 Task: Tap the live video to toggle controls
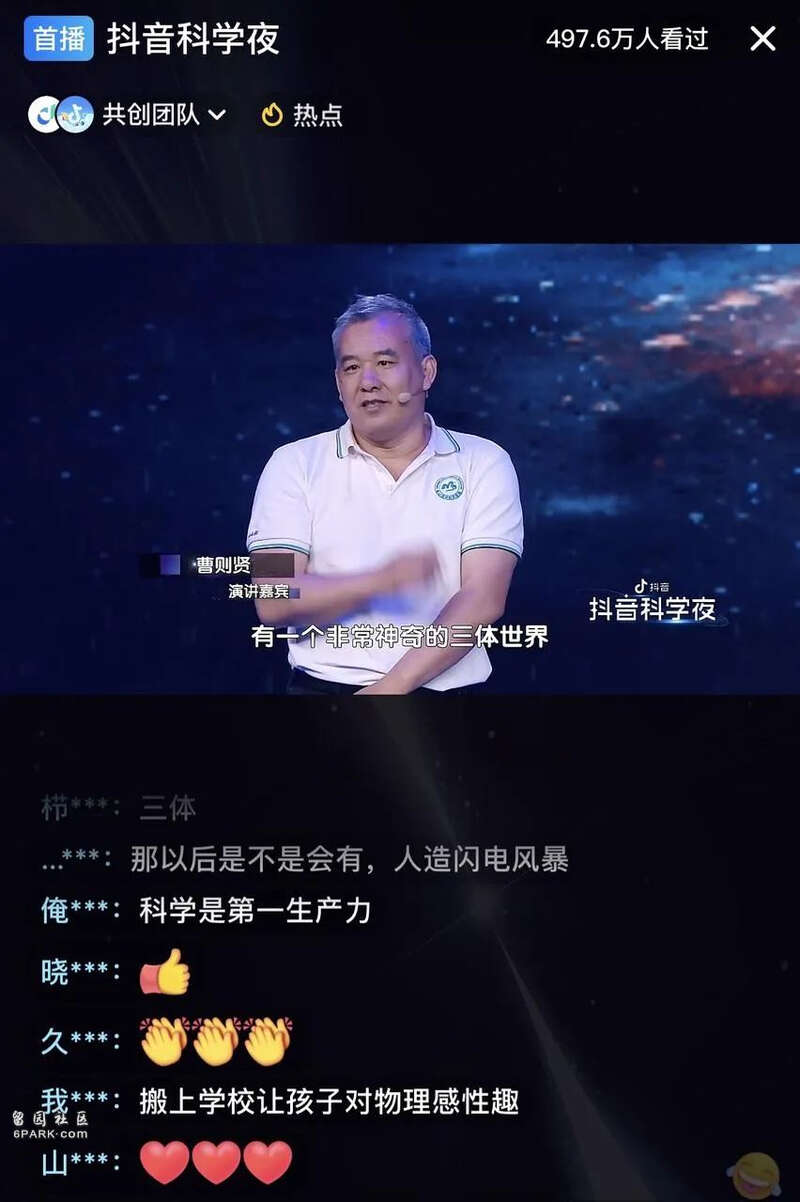(400, 468)
